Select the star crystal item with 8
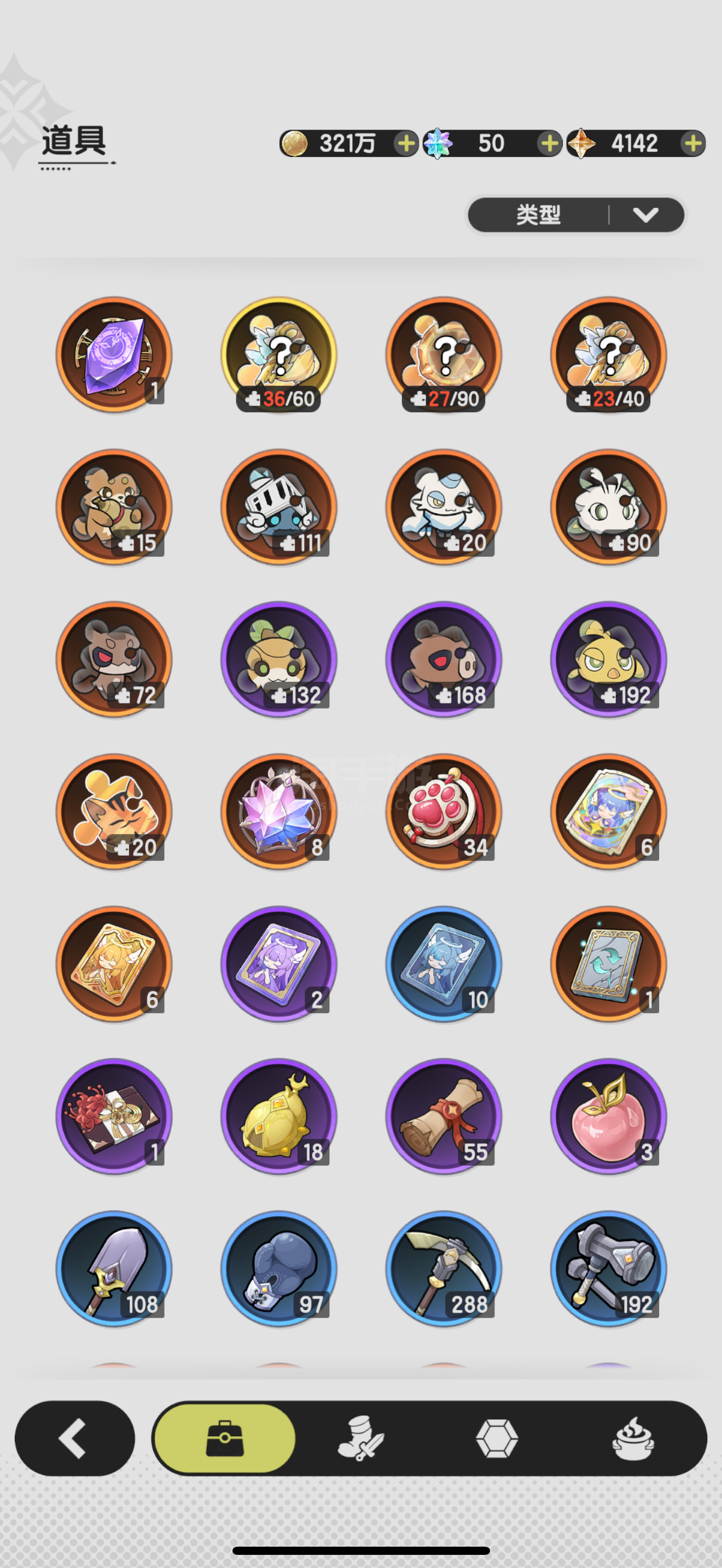The height and width of the screenshot is (1568, 722). (279, 811)
